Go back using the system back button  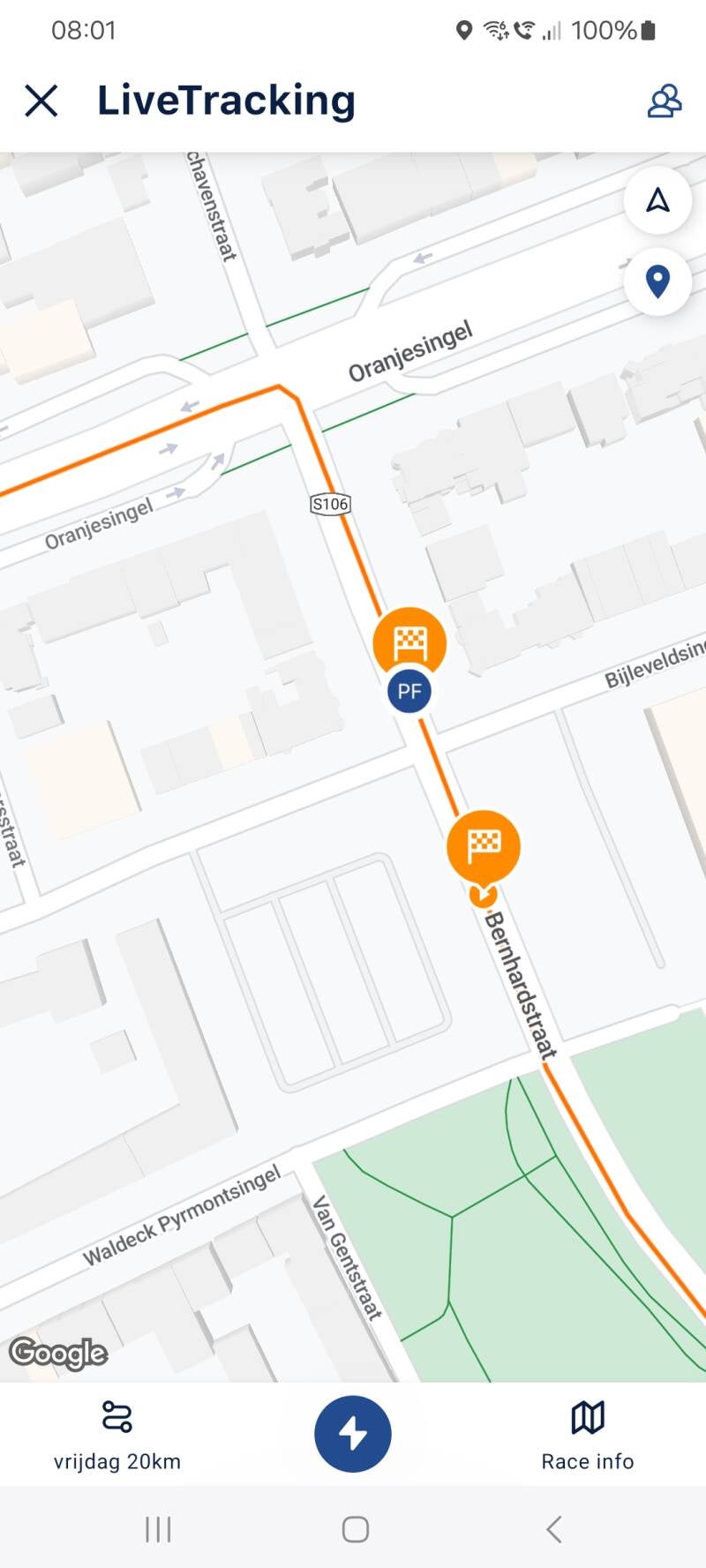[x=553, y=1529]
